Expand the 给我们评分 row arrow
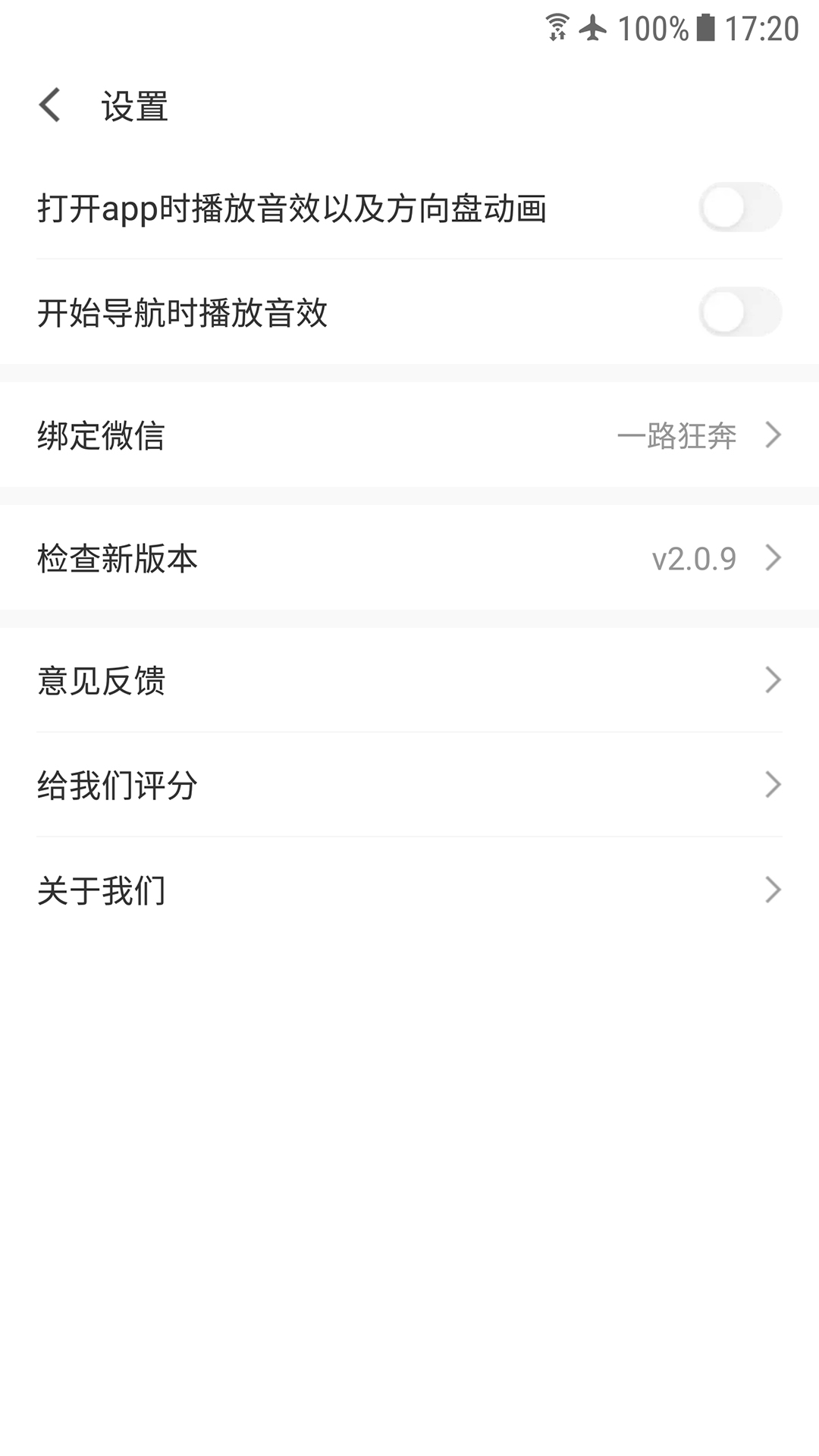819x1456 pixels. (x=773, y=784)
